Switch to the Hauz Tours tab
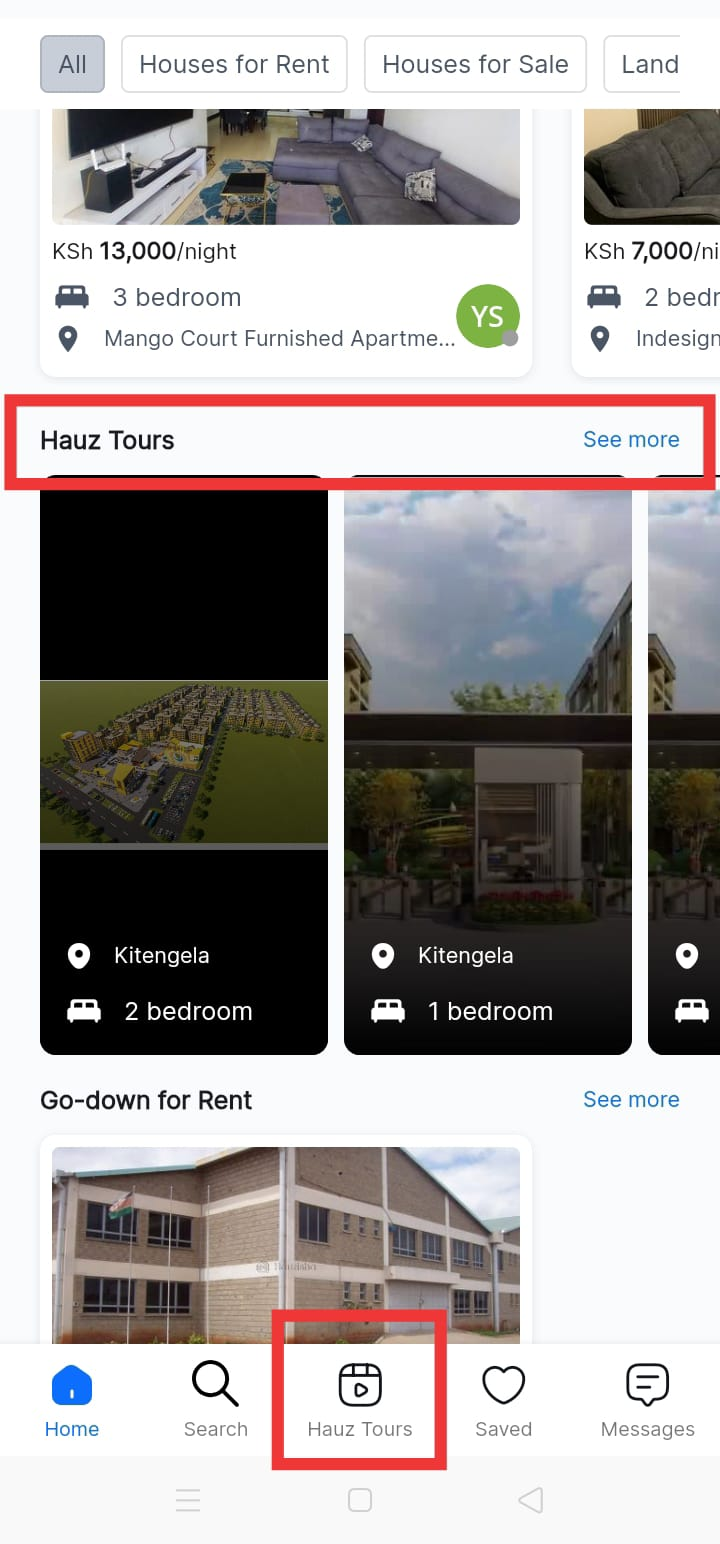The height and width of the screenshot is (1544, 720). point(360,1400)
